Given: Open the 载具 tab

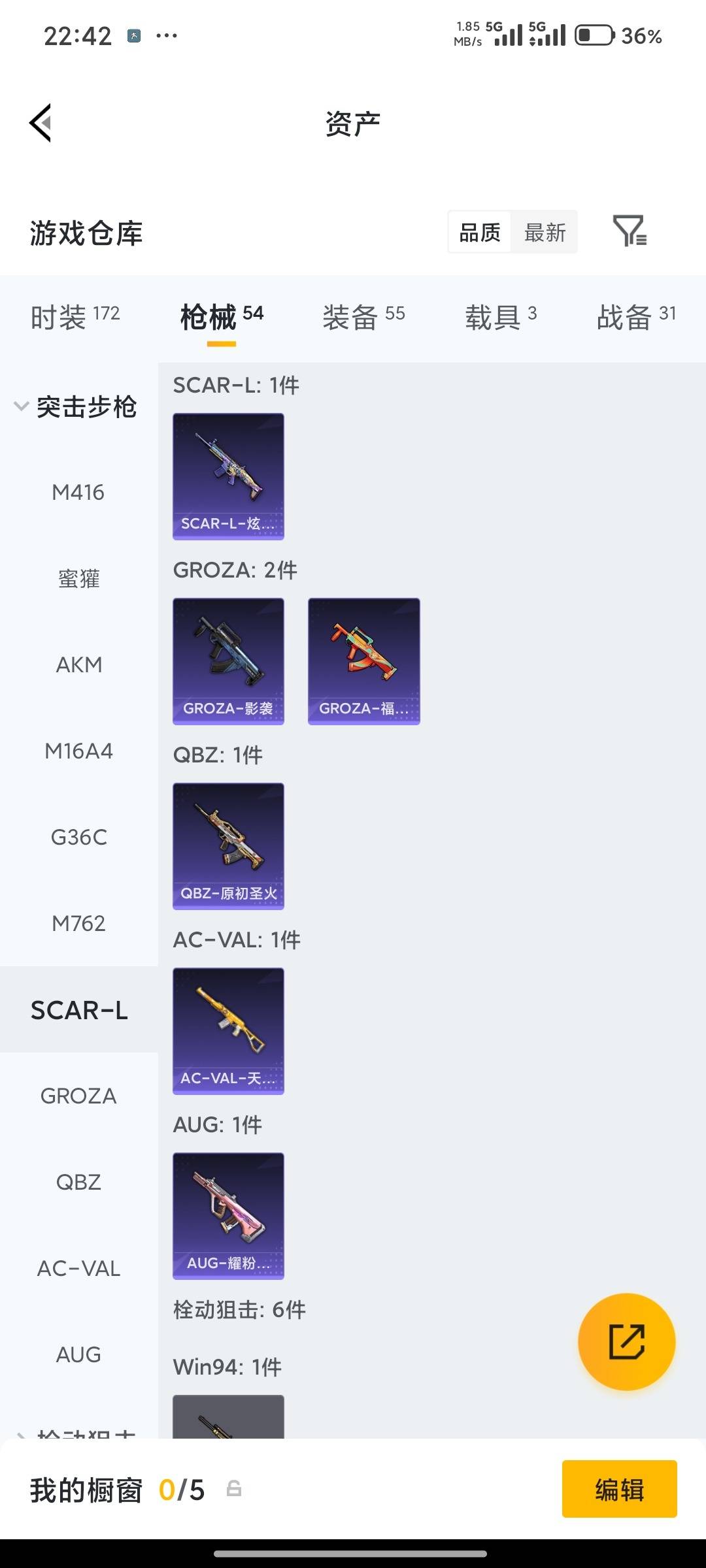Looking at the screenshot, I should pyautogui.click(x=501, y=318).
